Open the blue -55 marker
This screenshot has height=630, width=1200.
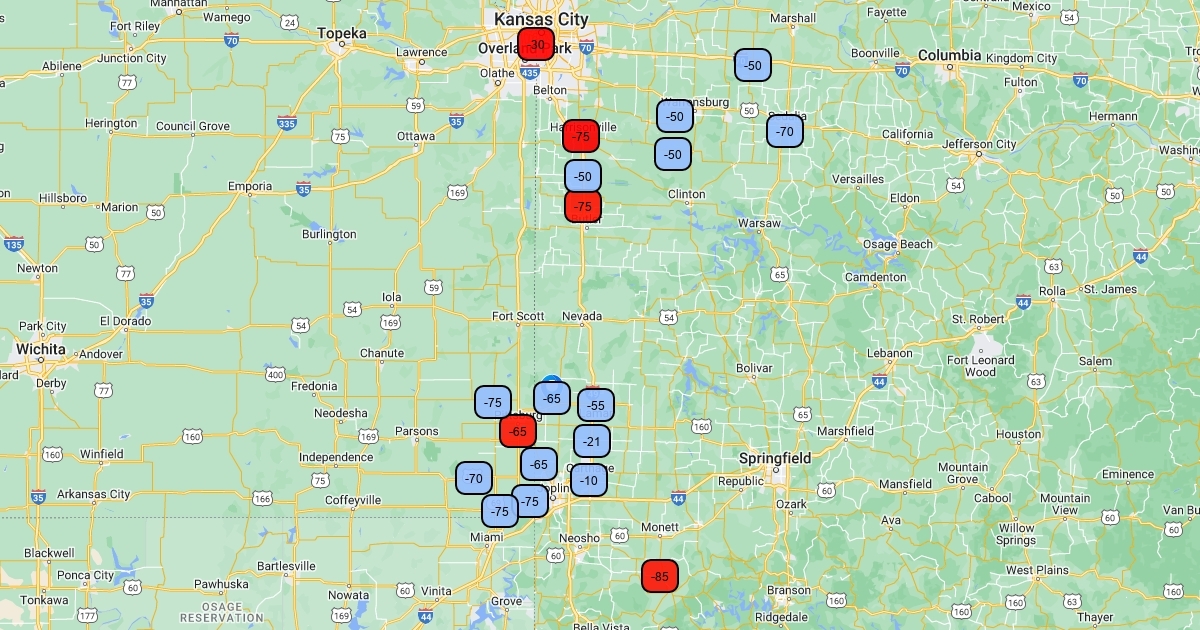pos(596,405)
